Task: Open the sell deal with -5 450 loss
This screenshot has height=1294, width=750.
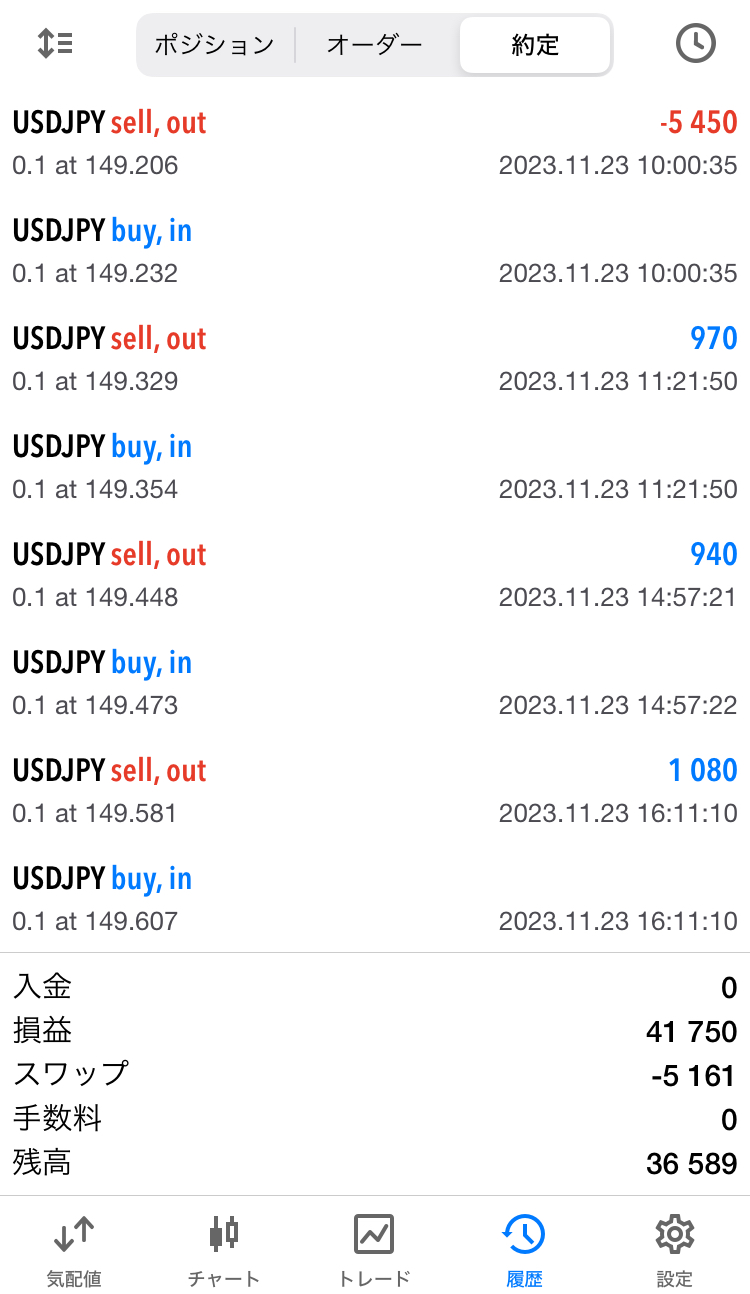Action: [375, 143]
